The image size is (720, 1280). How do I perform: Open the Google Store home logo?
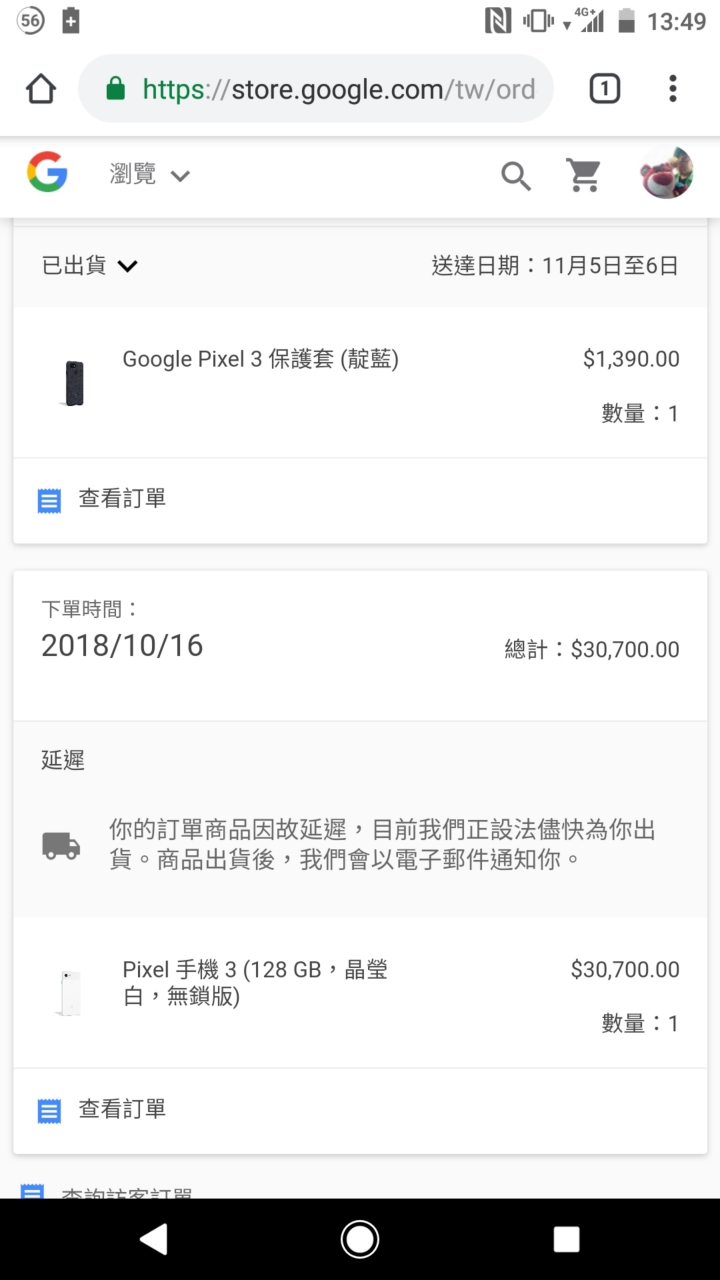(x=47, y=174)
